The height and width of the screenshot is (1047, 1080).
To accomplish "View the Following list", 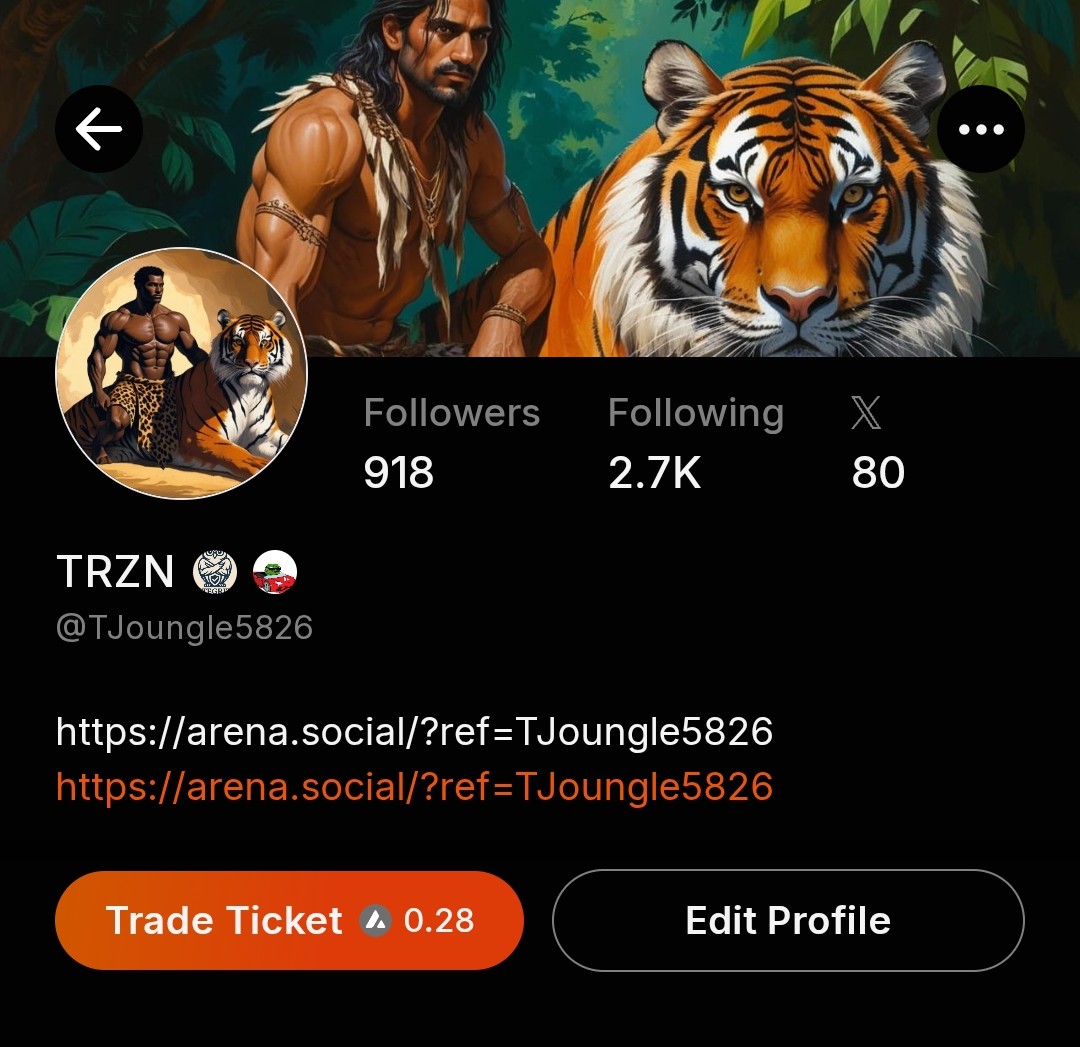I will 695,443.
